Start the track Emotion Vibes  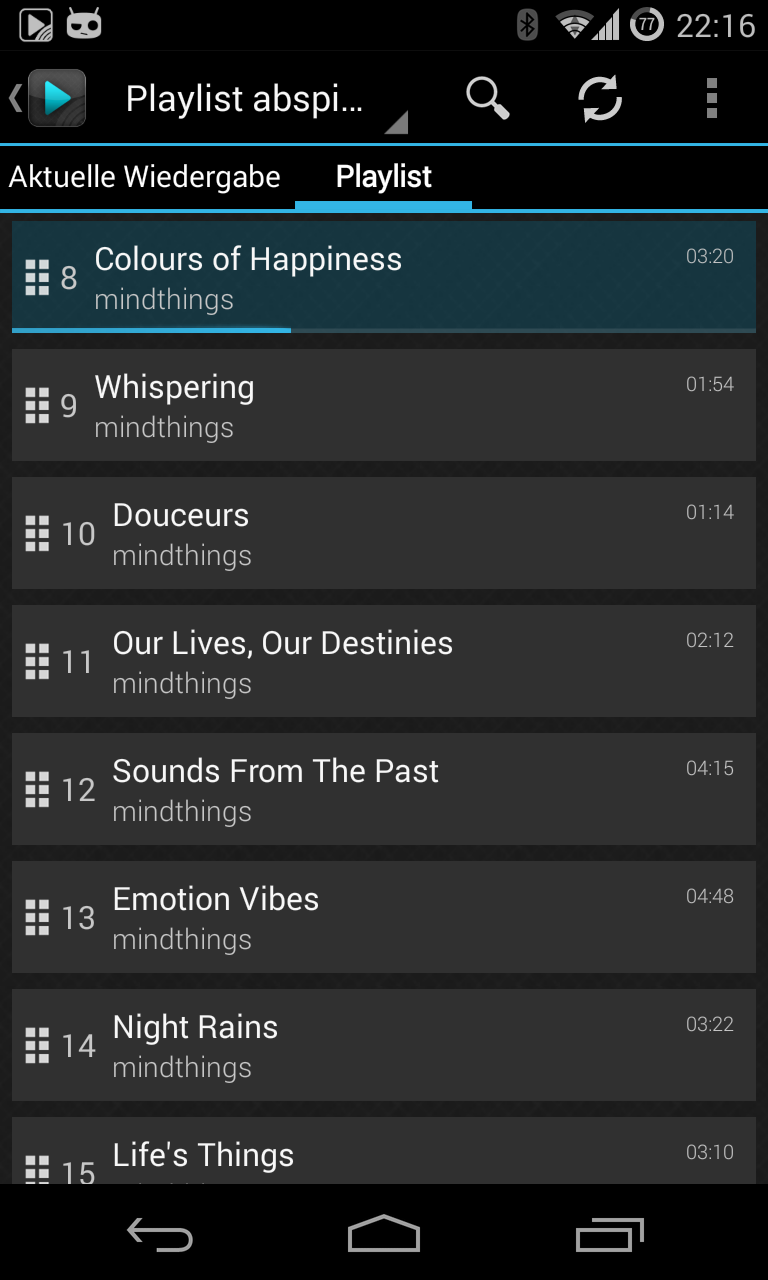tap(384, 917)
